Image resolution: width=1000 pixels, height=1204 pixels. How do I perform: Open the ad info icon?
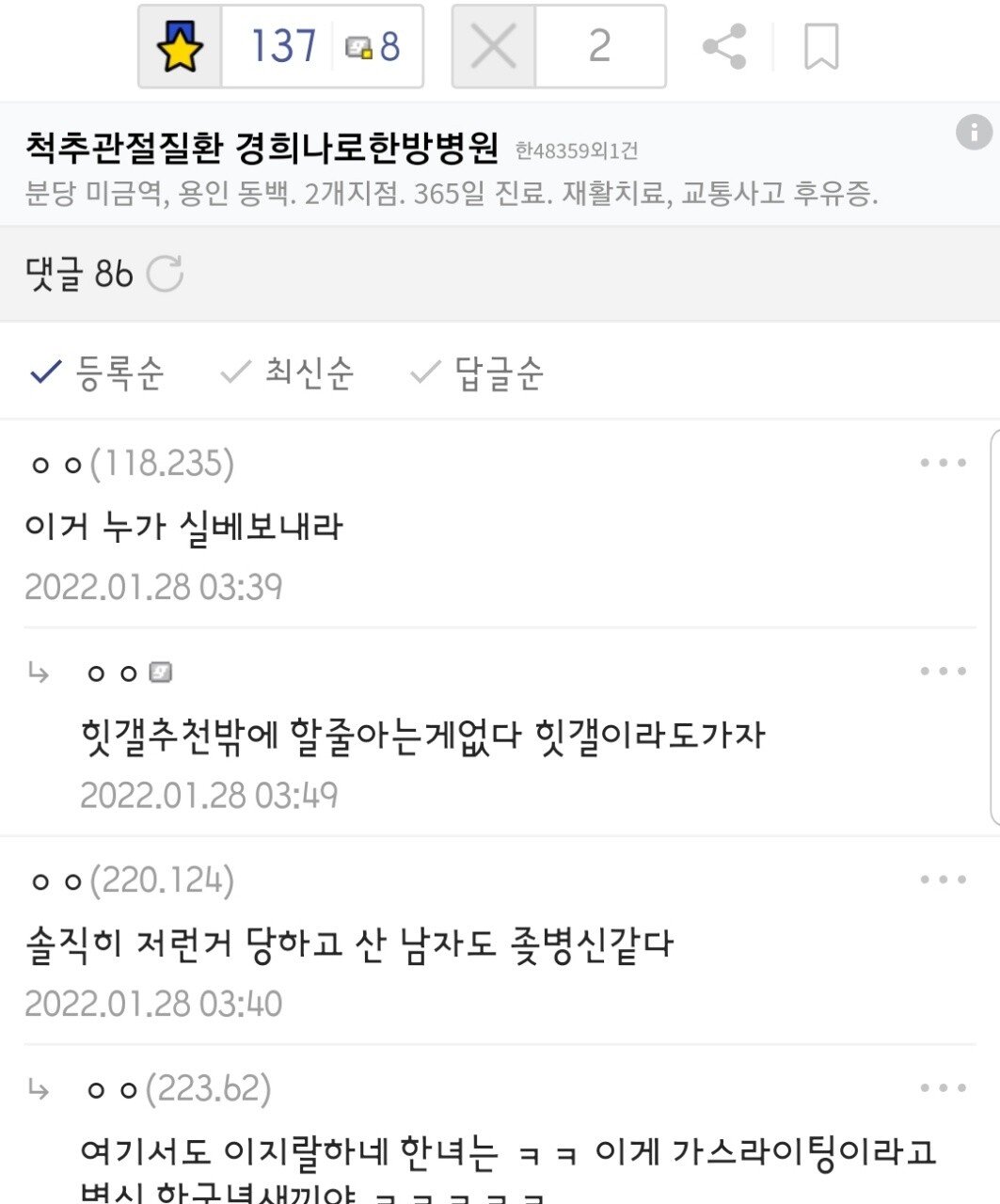click(975, 132)
